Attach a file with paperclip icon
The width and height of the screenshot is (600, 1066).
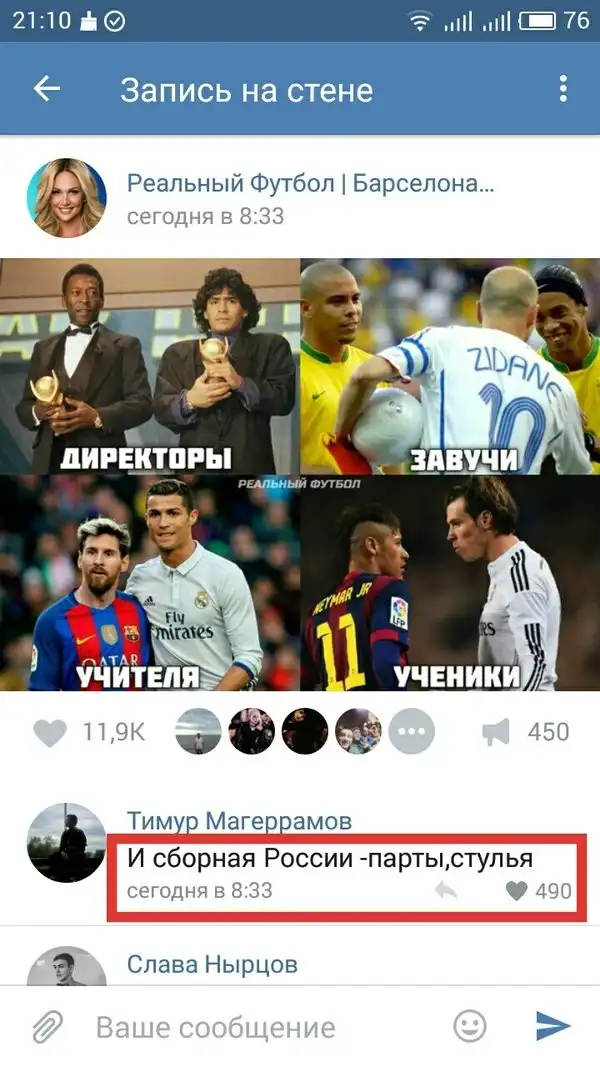47,1026
